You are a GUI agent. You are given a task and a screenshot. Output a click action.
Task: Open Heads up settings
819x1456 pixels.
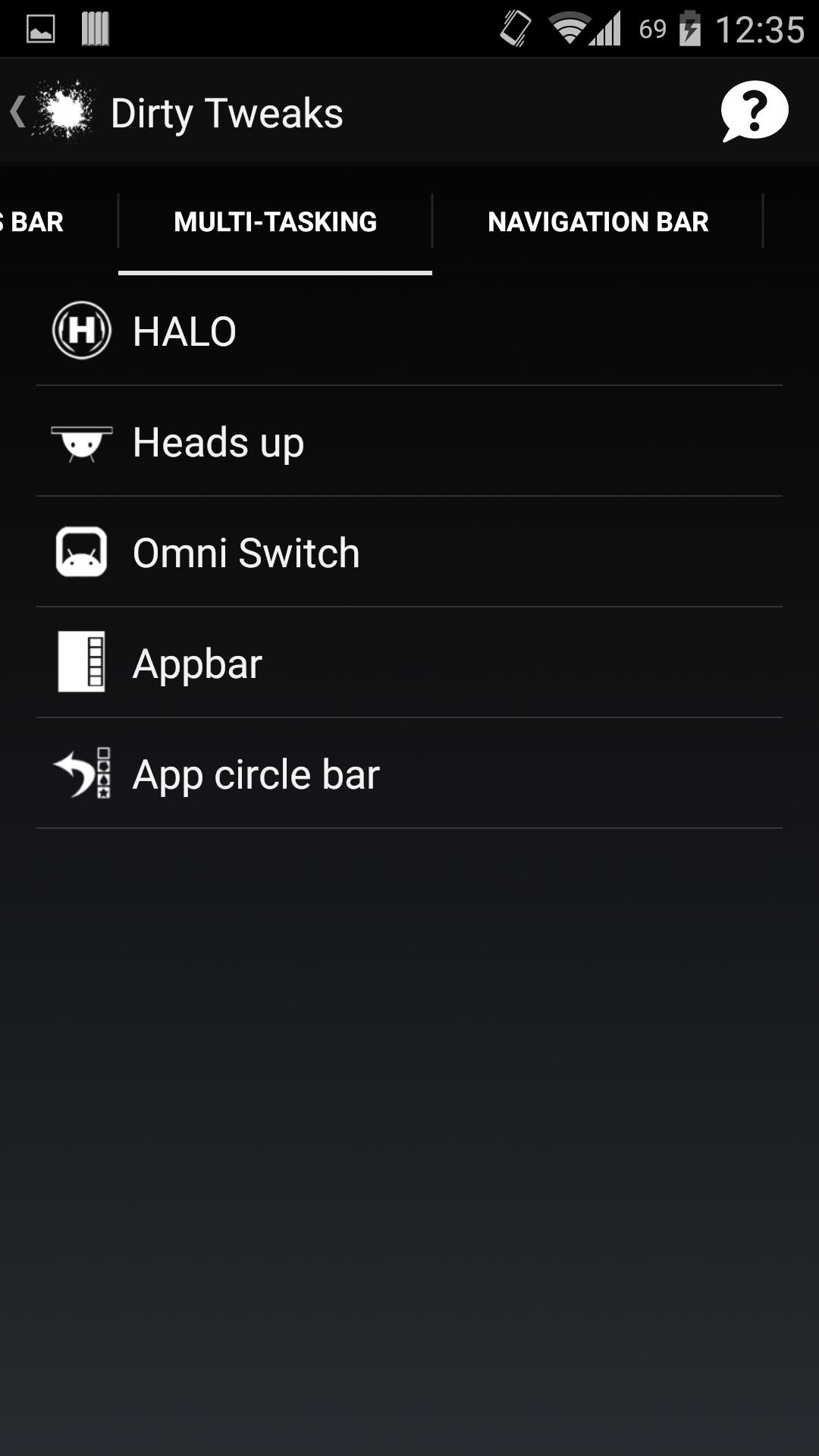(409, 442)
